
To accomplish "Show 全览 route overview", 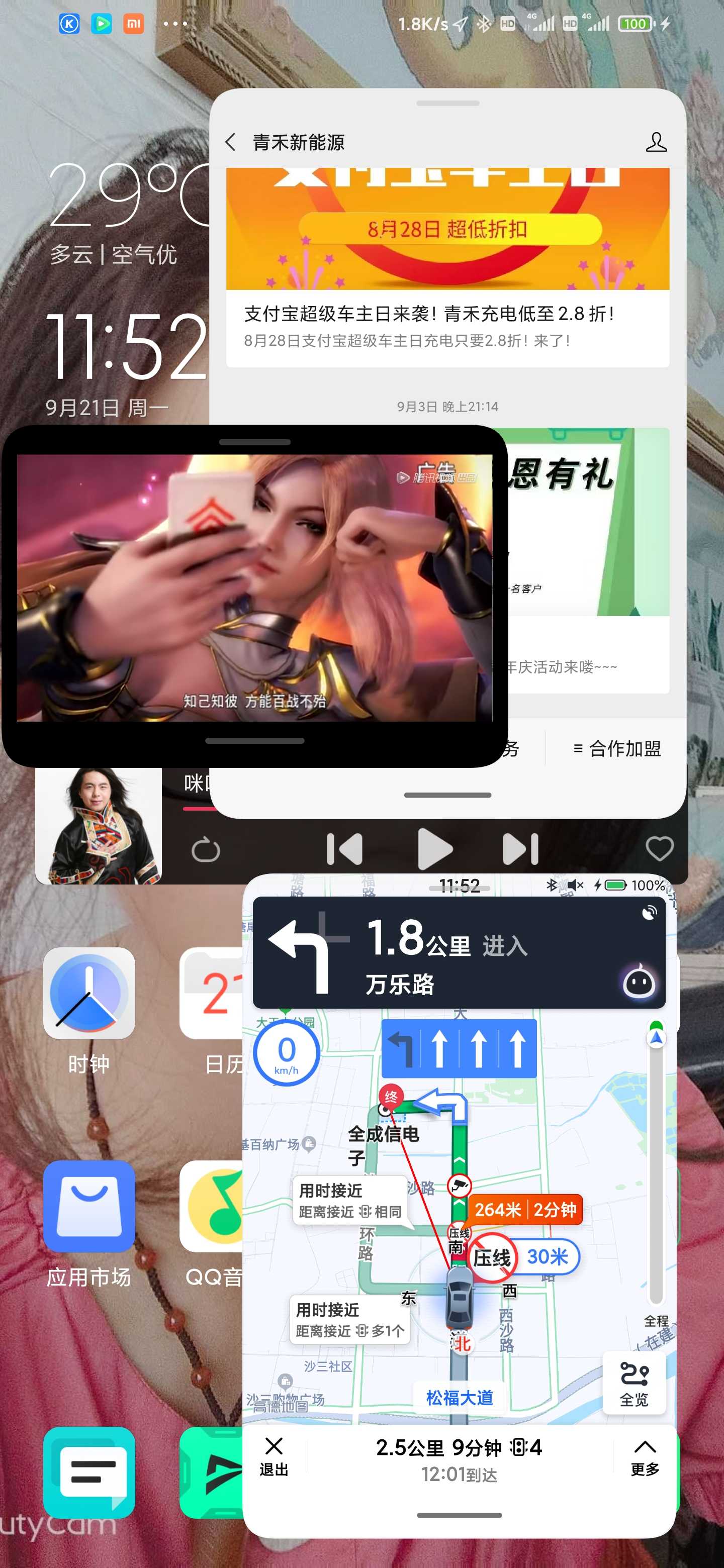I will [x=634, y=1384].
